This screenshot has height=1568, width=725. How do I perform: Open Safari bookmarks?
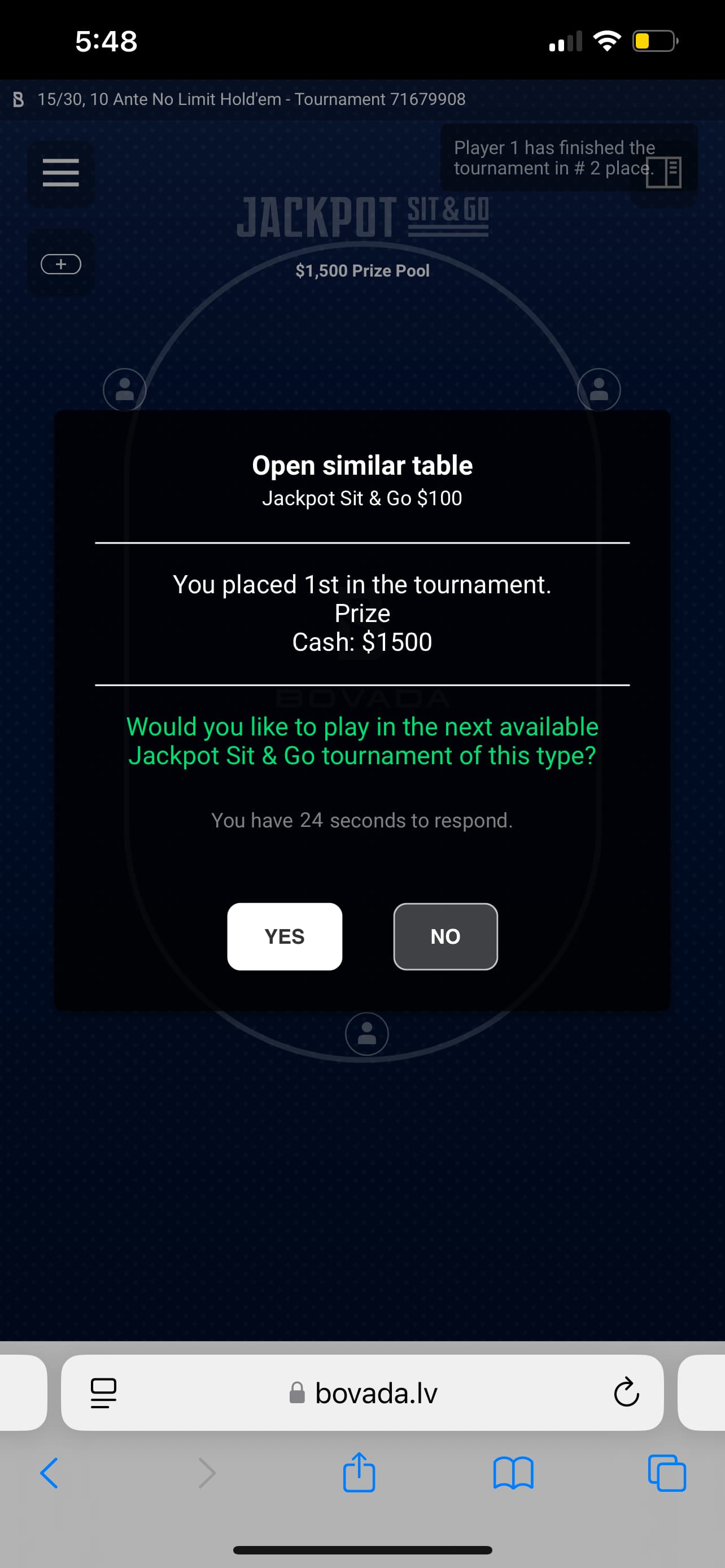pyautogui.click(x=513, y=1473)
